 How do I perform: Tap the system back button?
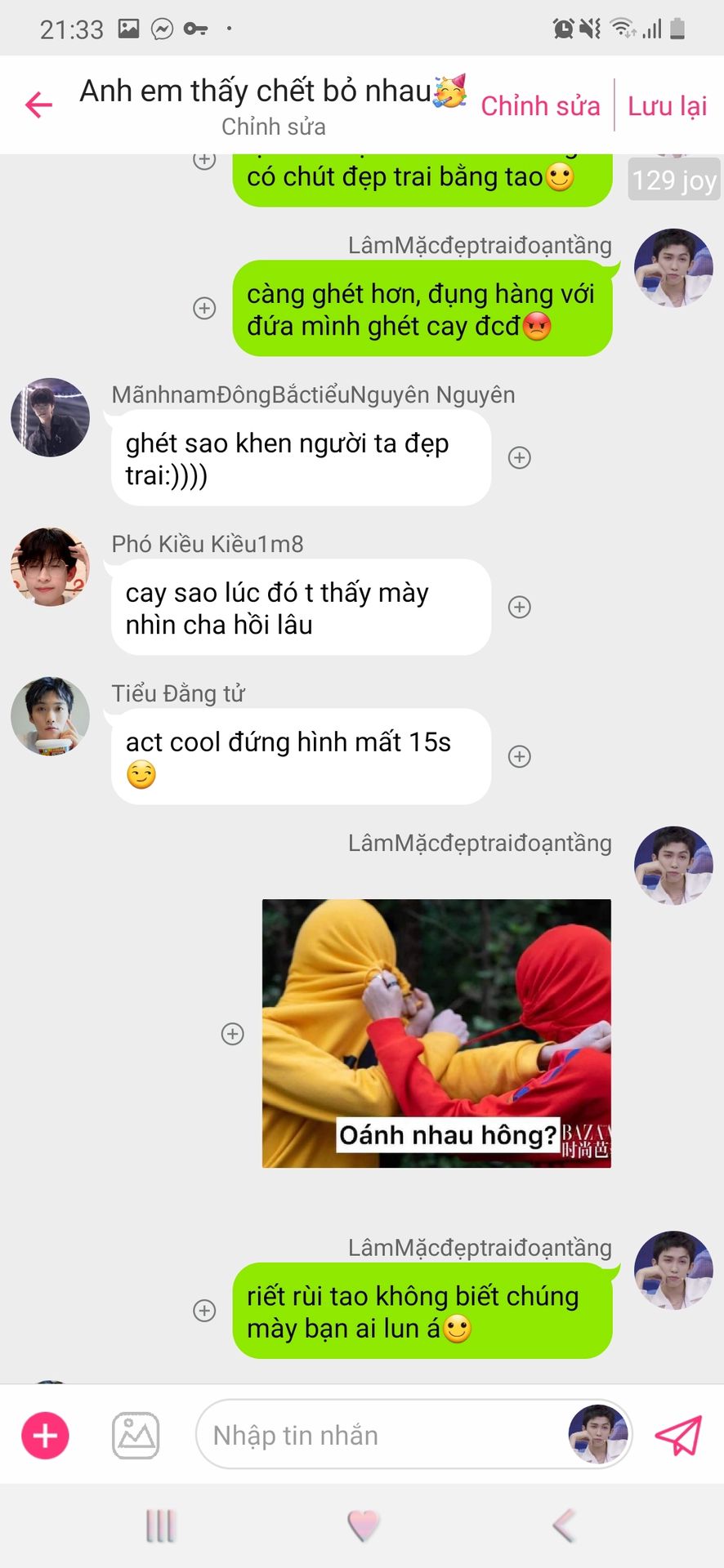(564, 1525)
